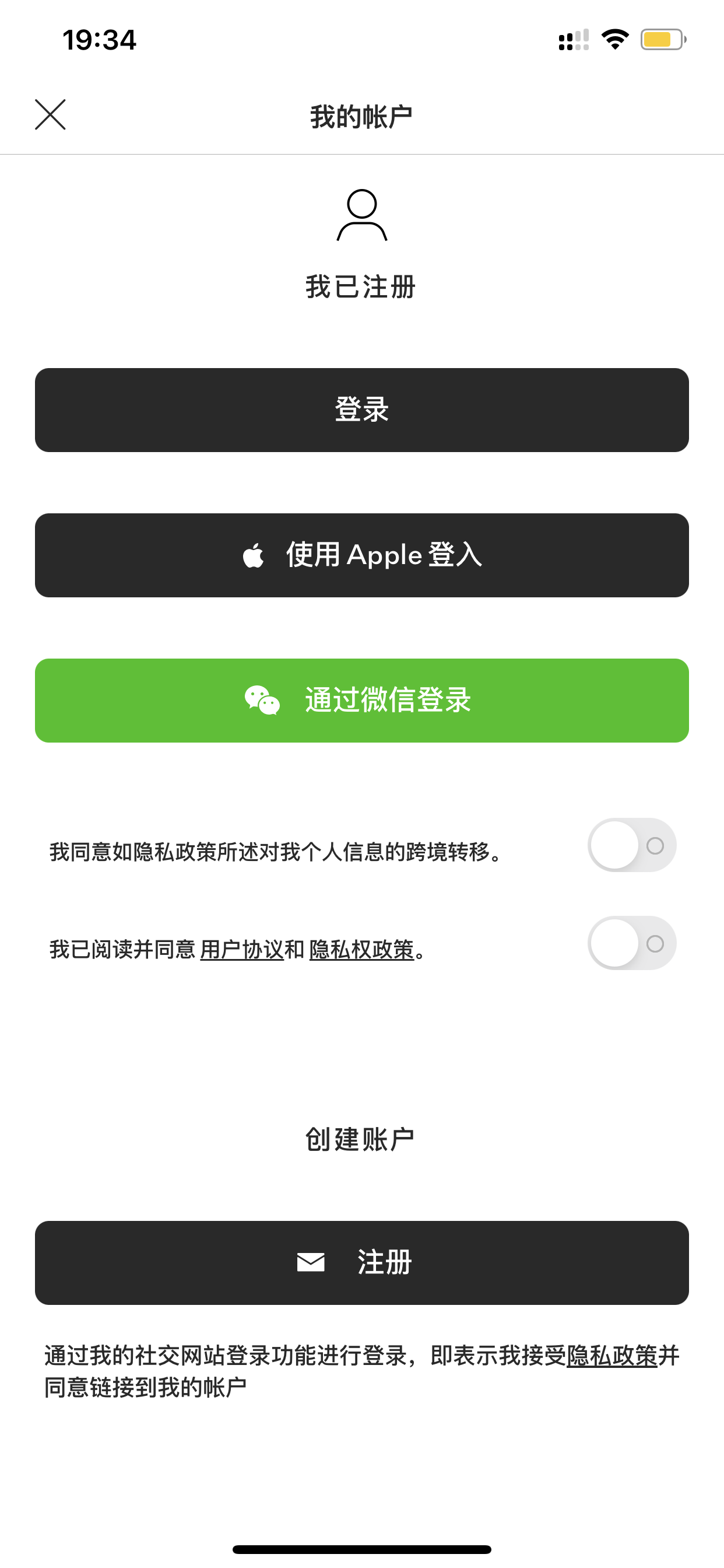Toggle agreement to 用户协议 and privacy policy
Image resolution: width=724 pixels, height=1568 pixels.
[x=631, y=943]
